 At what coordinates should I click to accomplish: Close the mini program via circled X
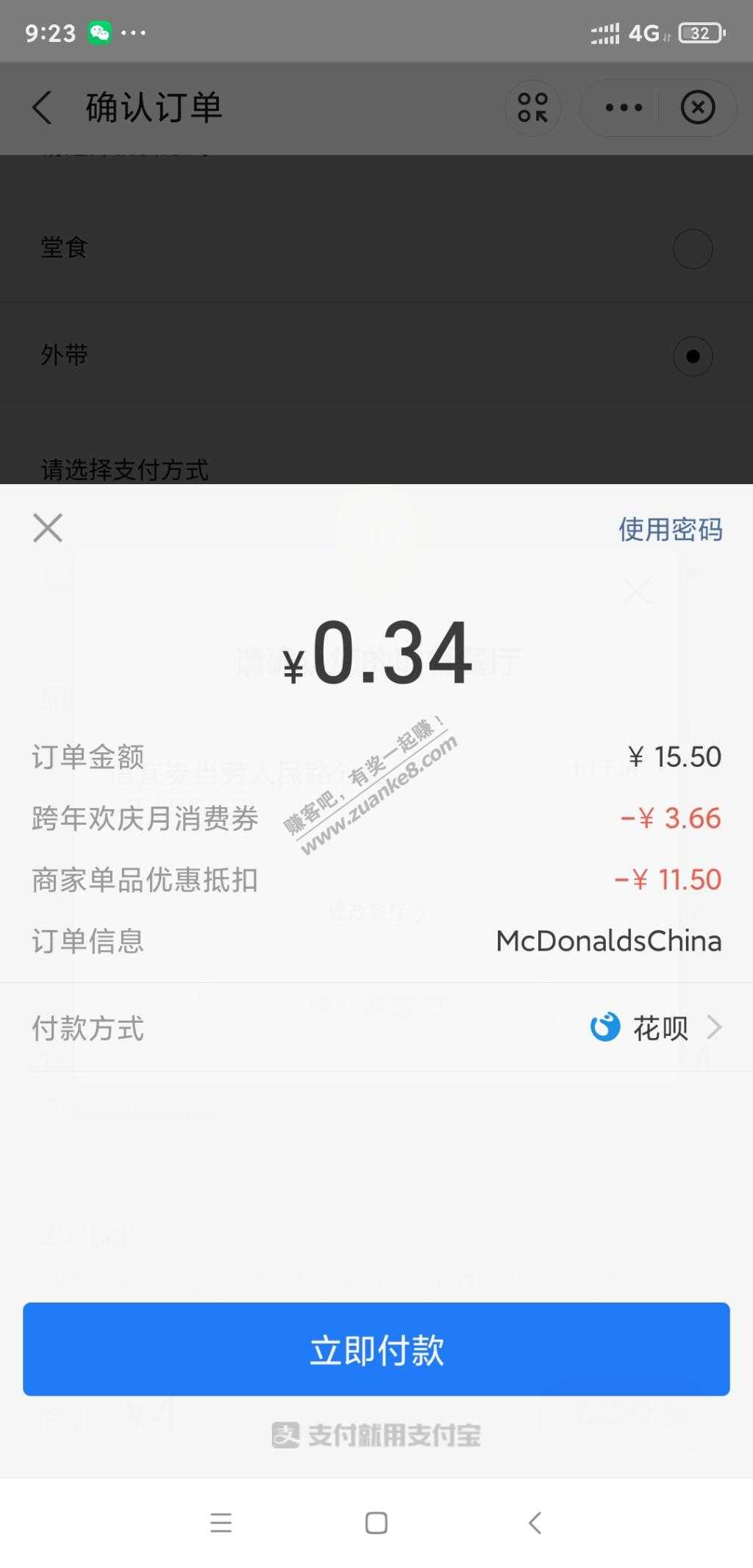point(698,107)
